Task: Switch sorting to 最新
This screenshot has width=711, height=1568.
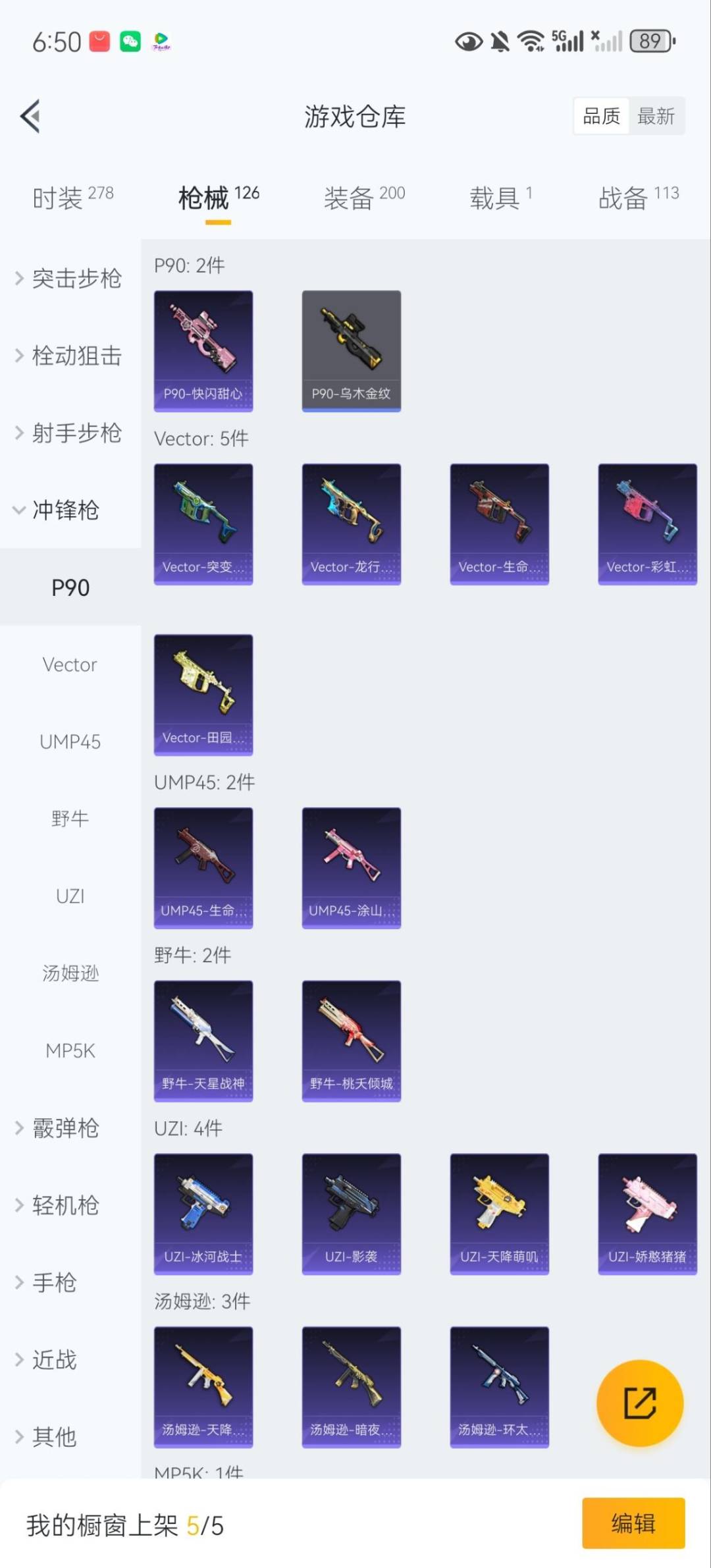Action: tap(656, 115)
